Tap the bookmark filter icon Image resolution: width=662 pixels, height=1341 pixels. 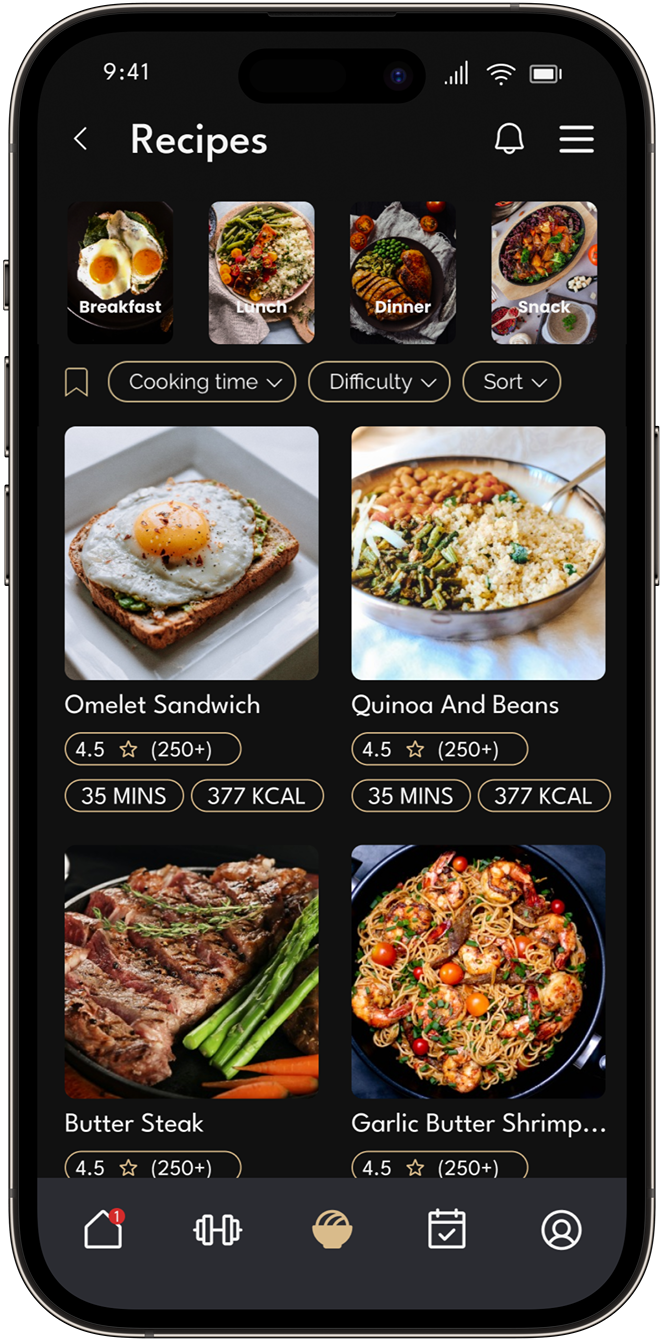click(77, 382)
